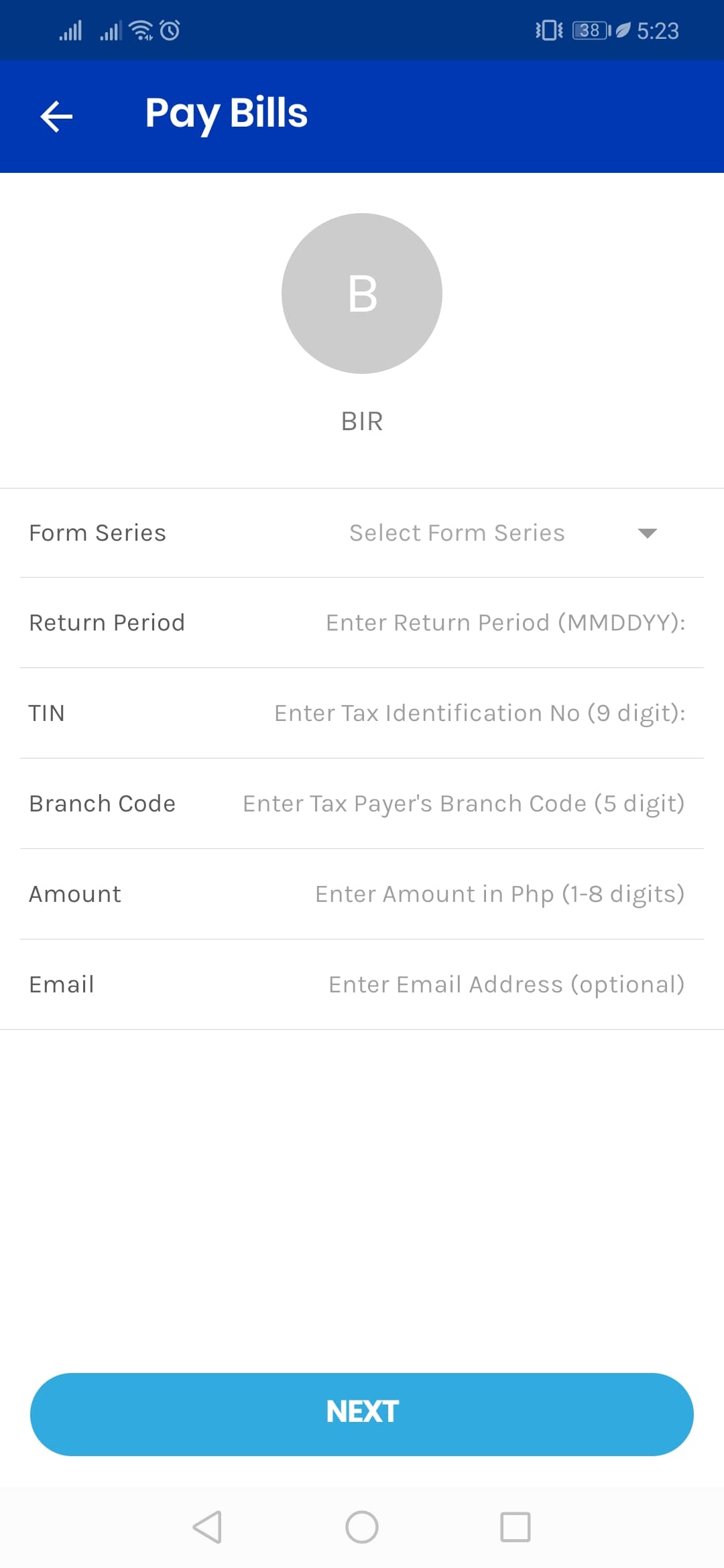
Task: Tap the battery indicator in status bar
Action: 589,29
